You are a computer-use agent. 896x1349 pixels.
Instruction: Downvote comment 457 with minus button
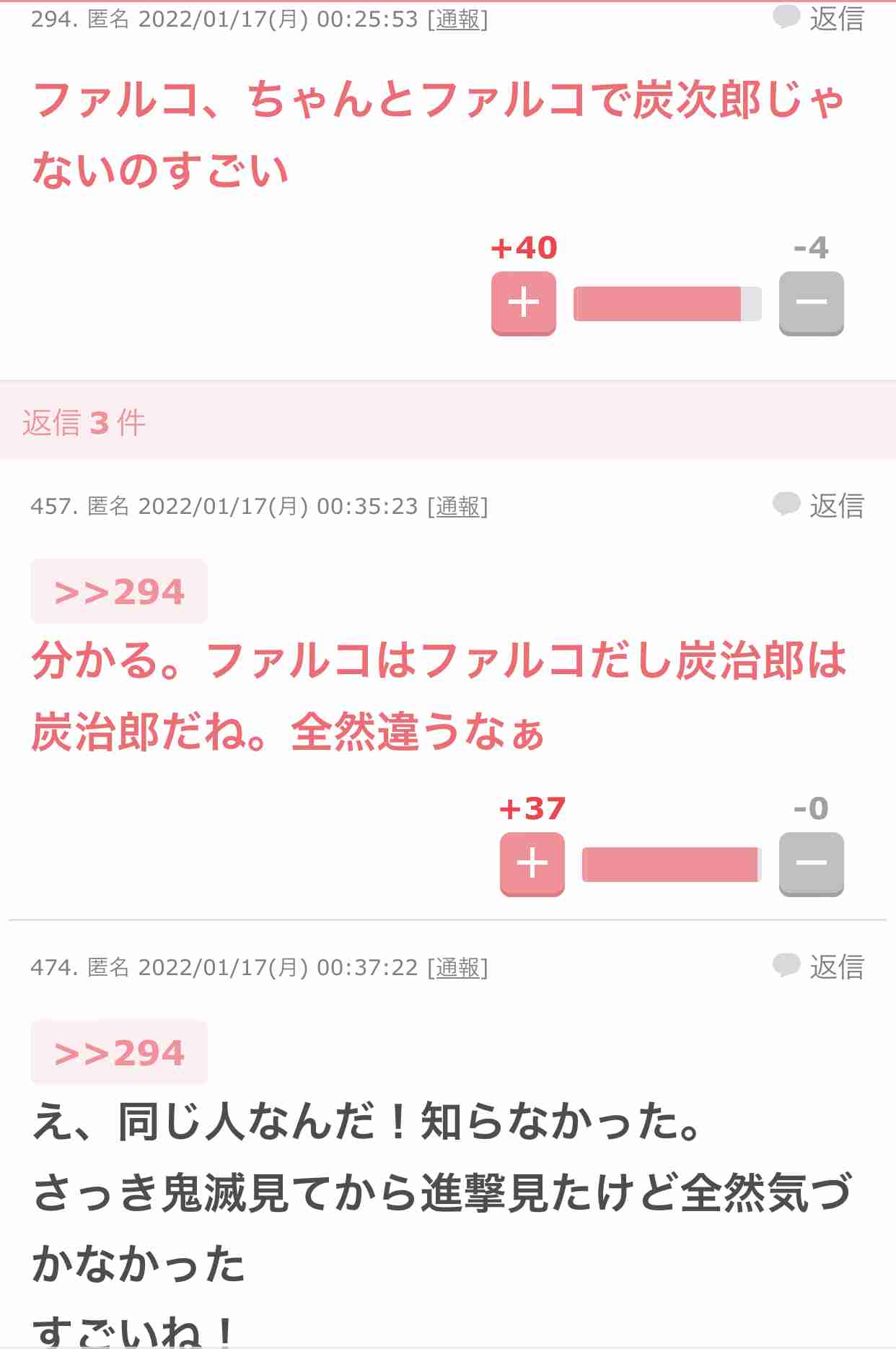[811, 864]
